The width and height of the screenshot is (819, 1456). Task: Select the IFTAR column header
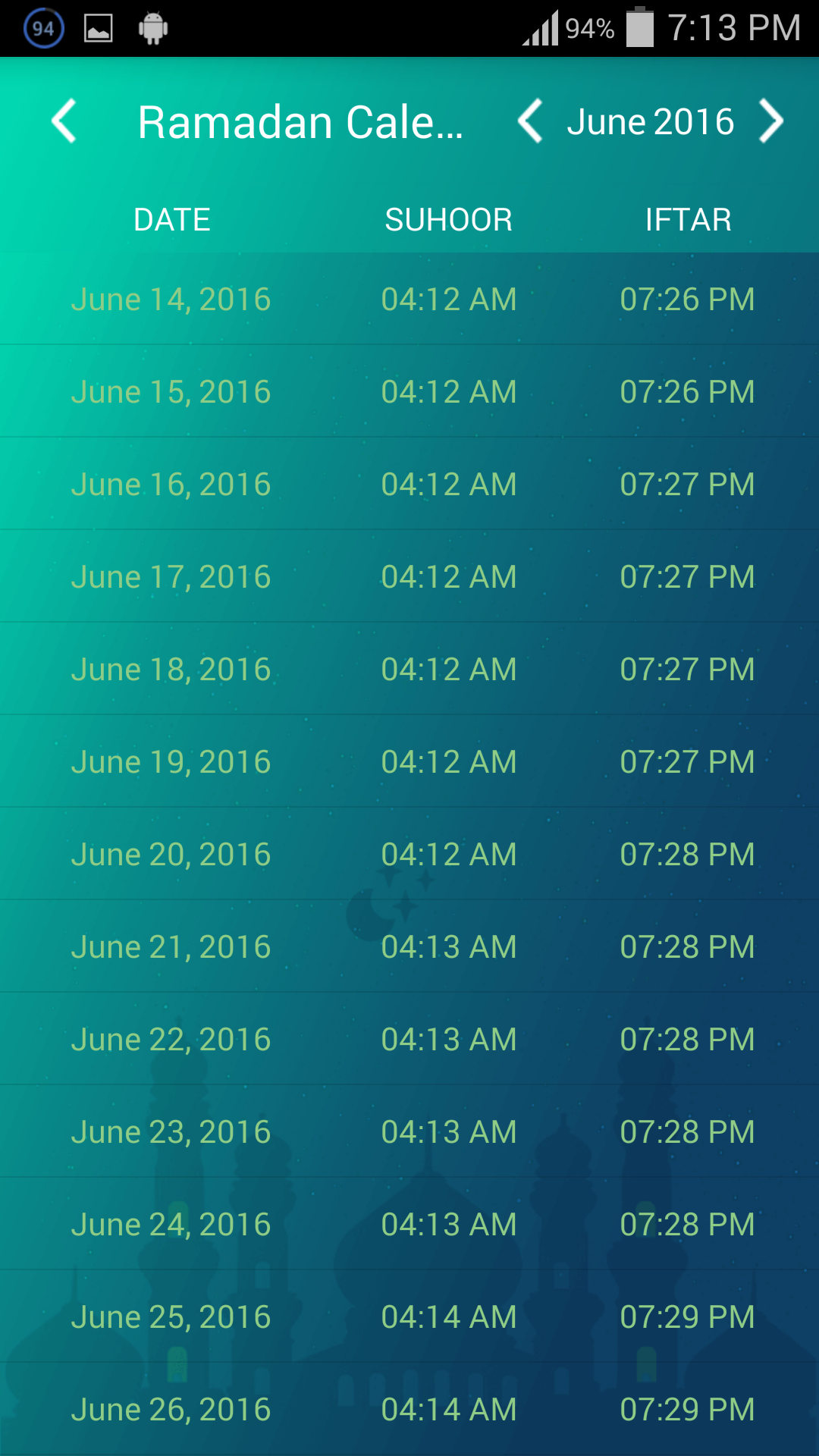pyautogui.click(x=688, y=219)
